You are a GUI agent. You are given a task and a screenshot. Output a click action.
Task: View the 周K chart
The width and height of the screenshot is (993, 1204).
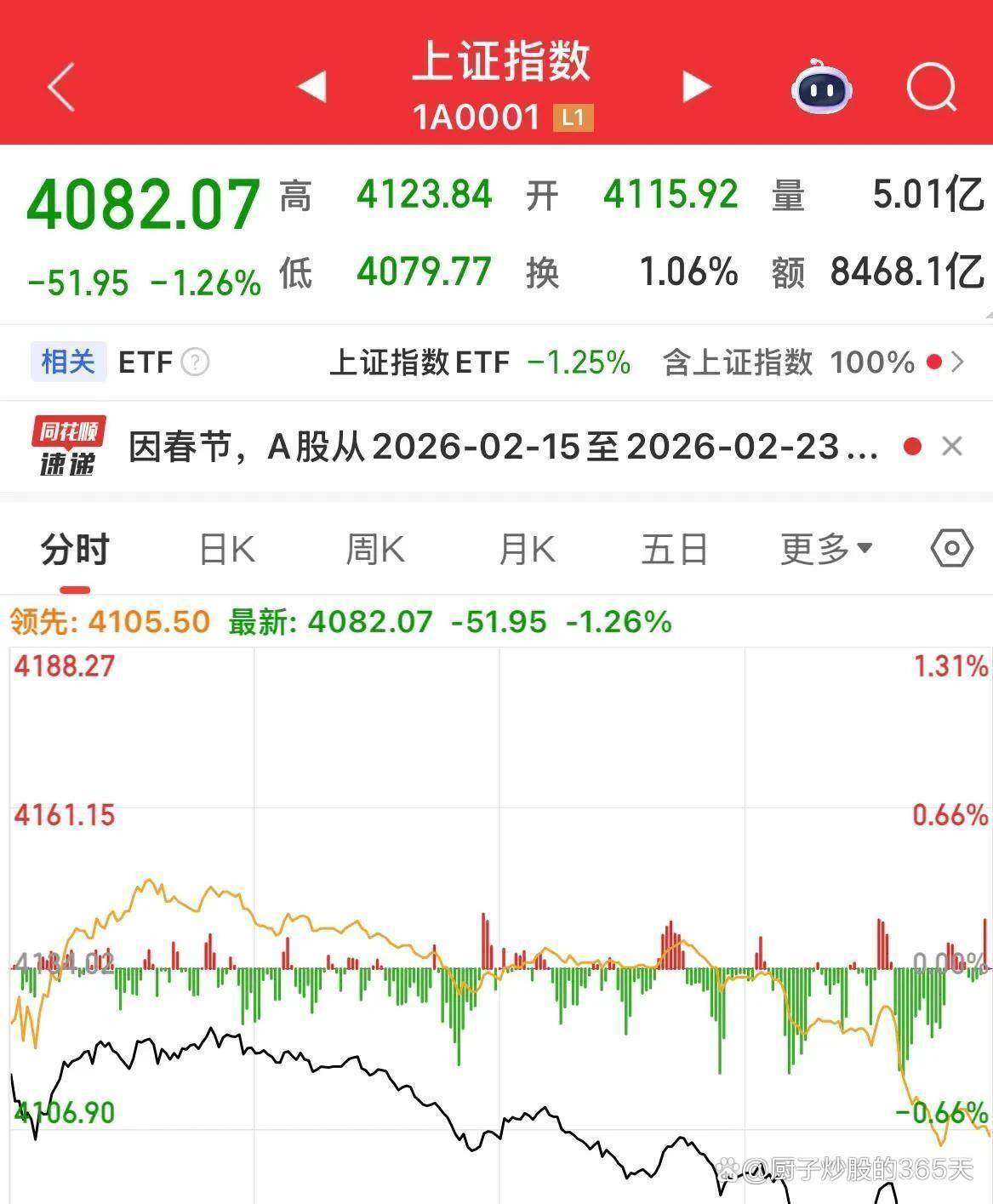(x=375, y=550)
